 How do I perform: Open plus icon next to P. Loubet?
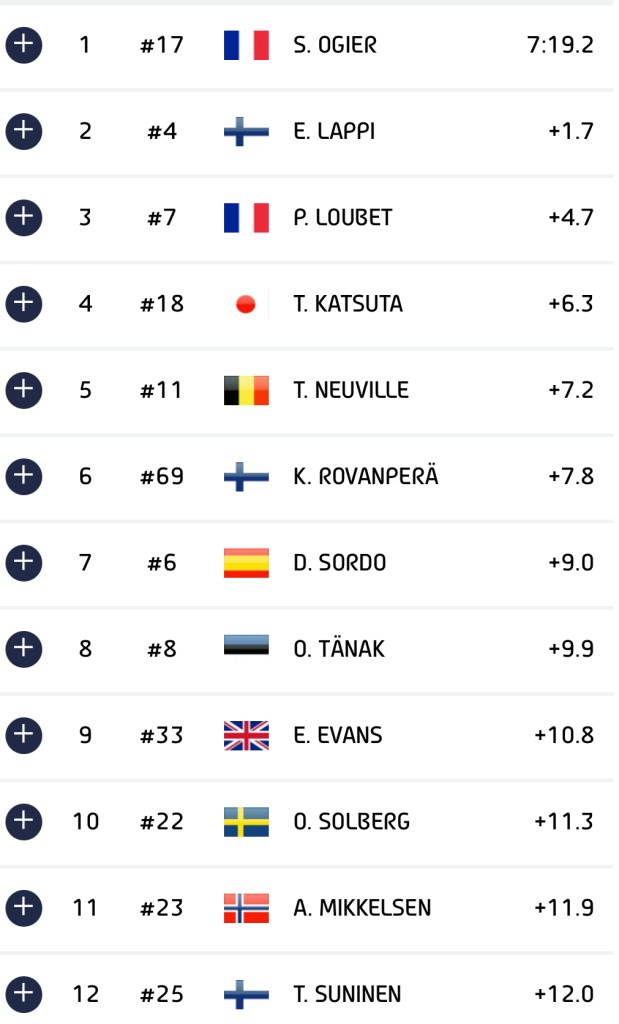[24, 217]
